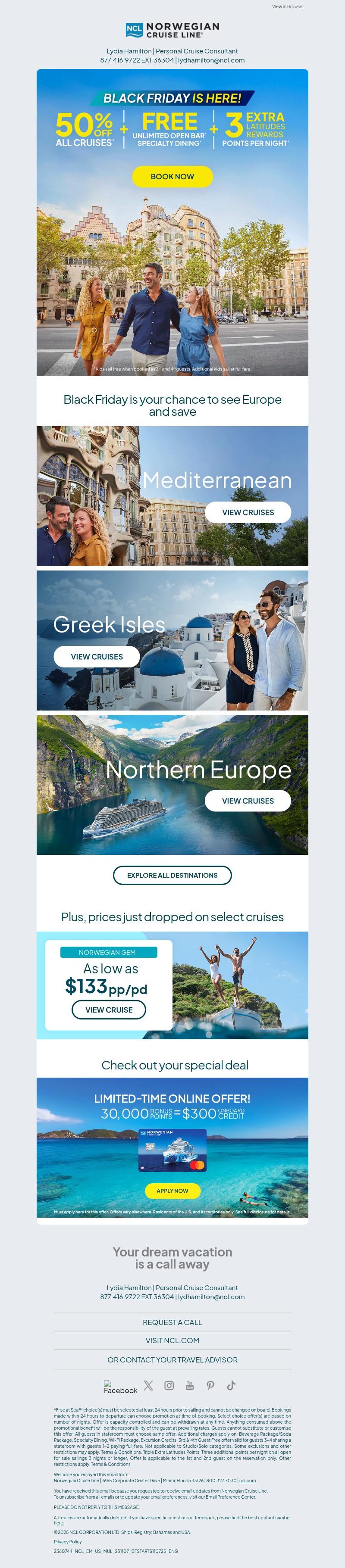Tap Or Contact Your Travel Advisor
Viewport: 345px width, 1568px height.
click(x=172, y=1360)
